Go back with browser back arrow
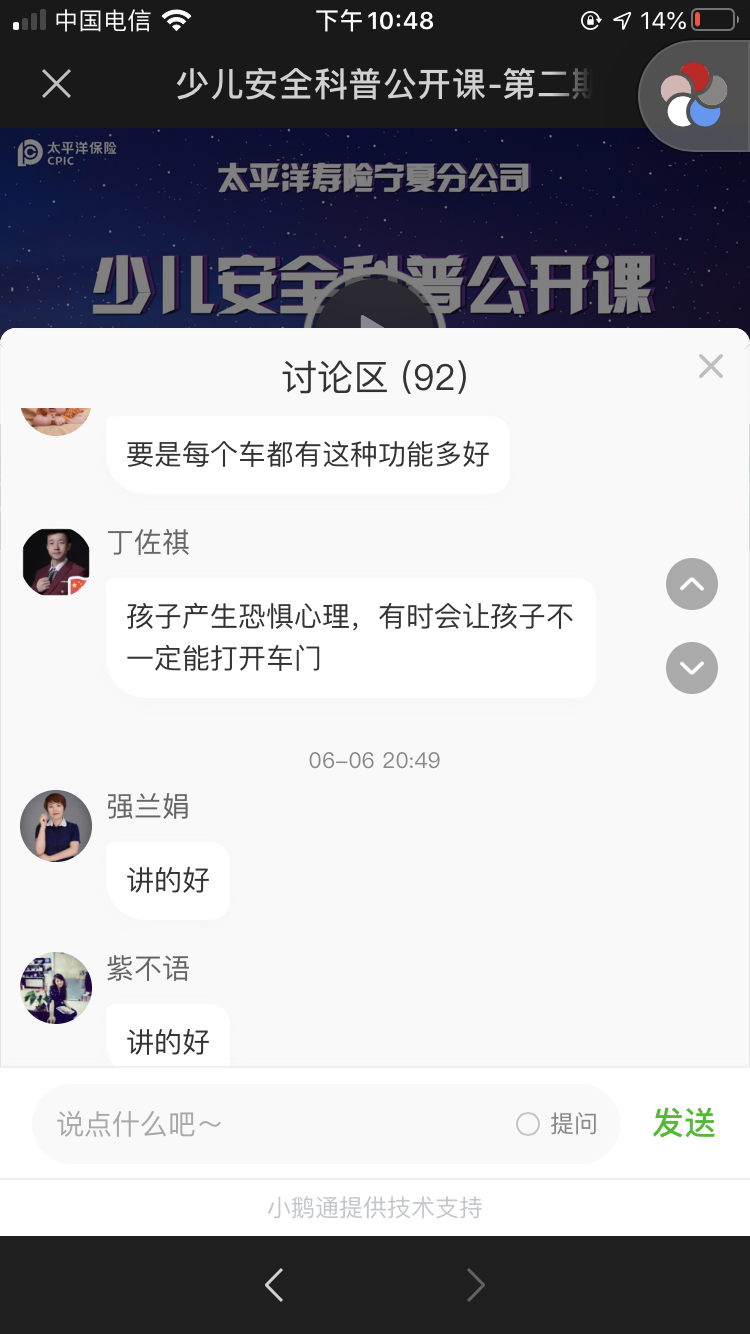The height and width of the screenshot is (1334, 750). tap(274, 1285)
